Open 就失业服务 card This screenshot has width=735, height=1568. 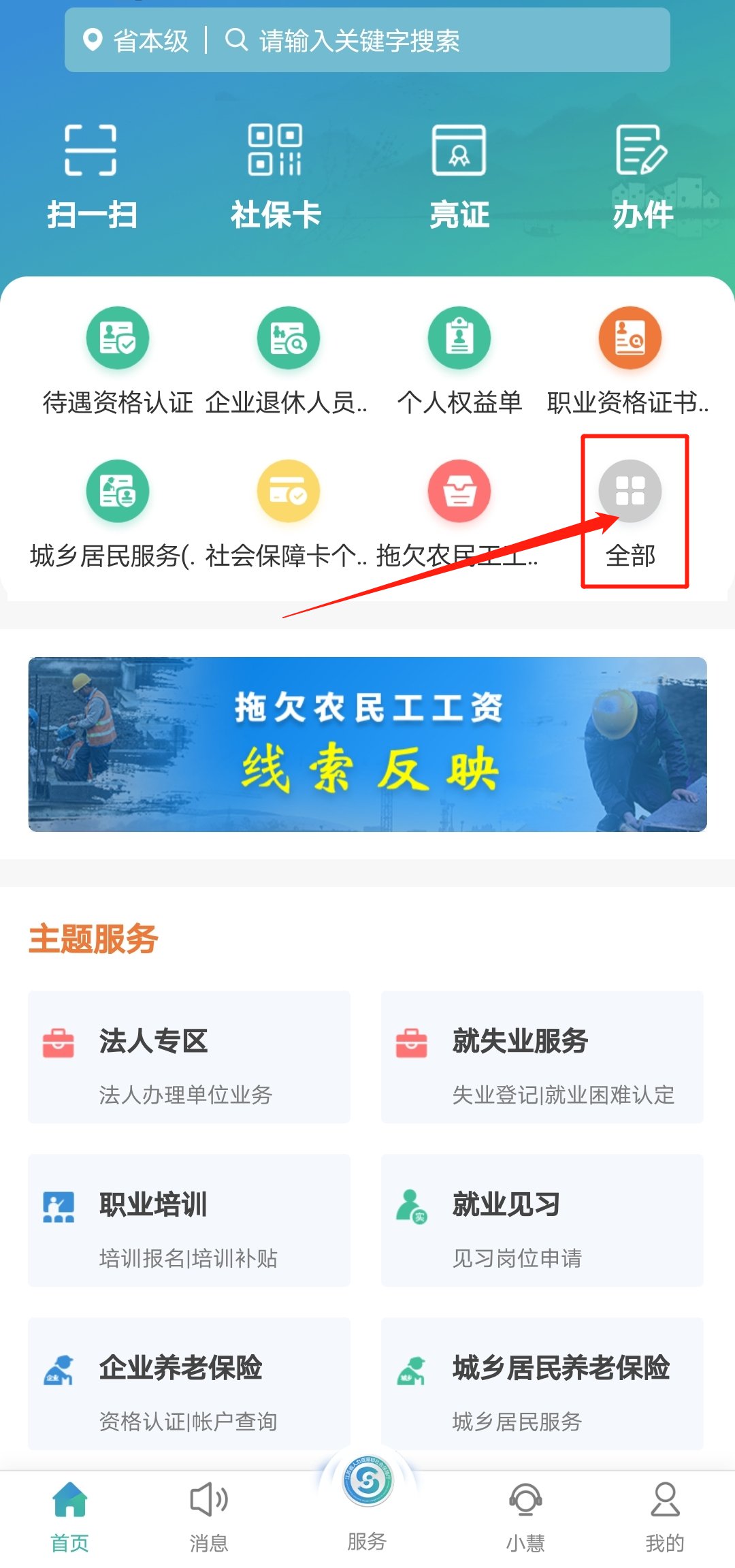(542, 1057)
